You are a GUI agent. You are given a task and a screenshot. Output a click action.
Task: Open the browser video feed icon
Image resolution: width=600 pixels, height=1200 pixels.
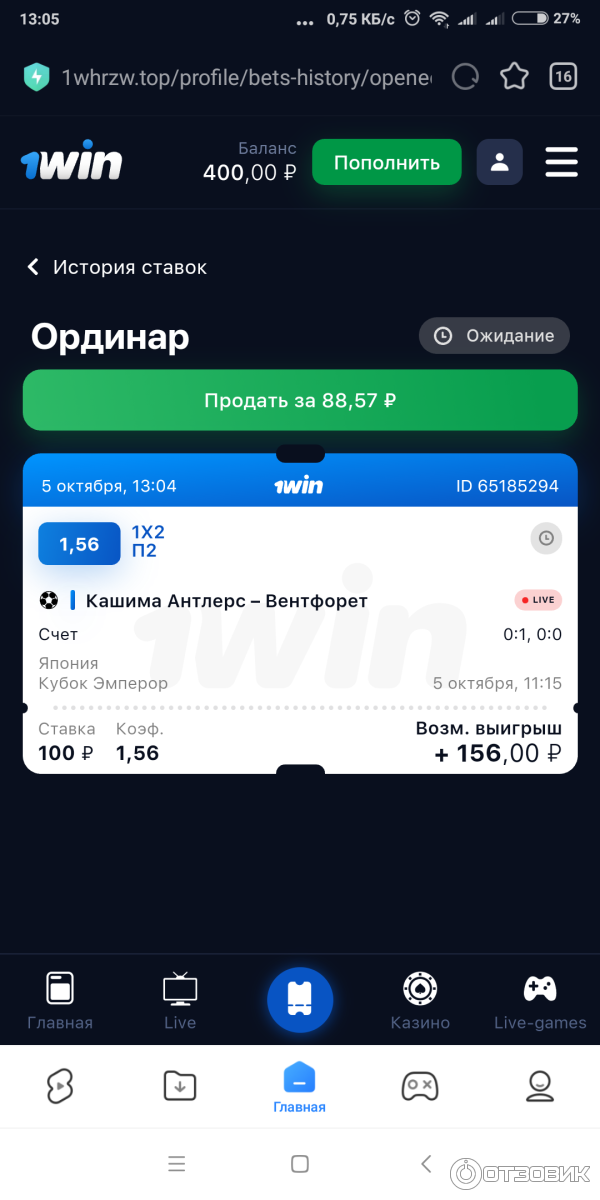pos(60,1085)
